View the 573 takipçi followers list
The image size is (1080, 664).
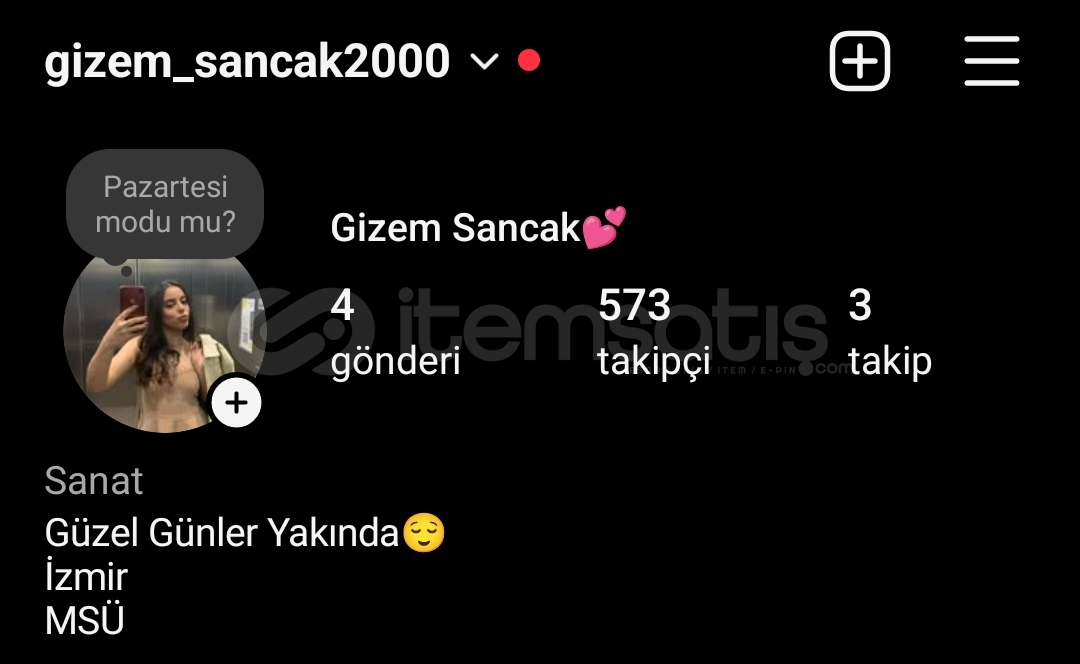pyautogui.click(x=653, y=332)
